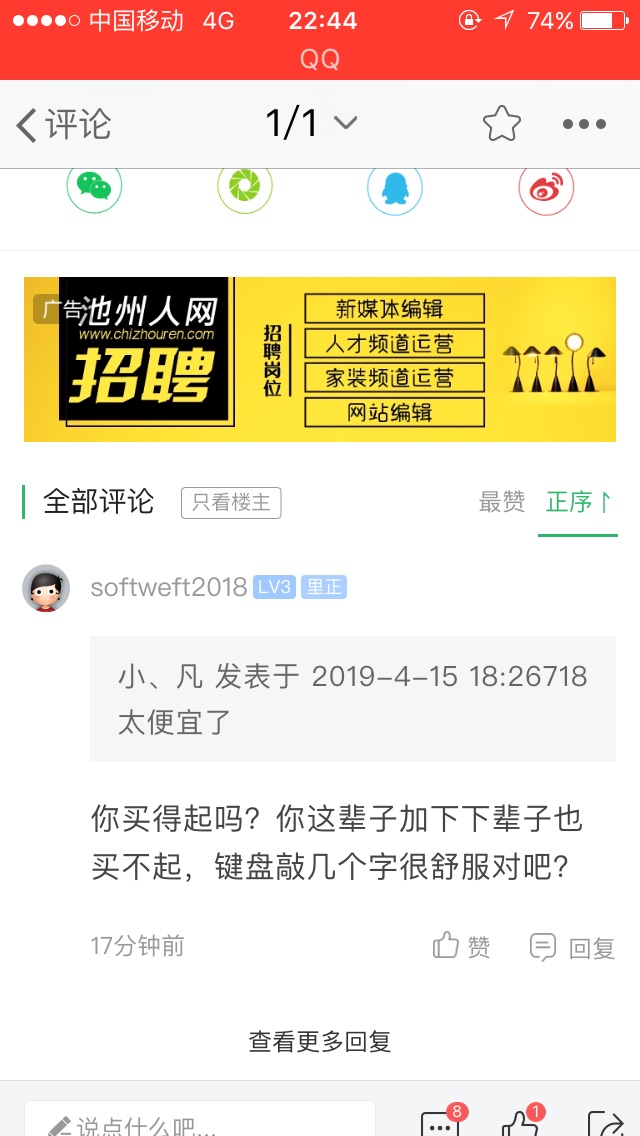Favorite this thread with the star icon
Viewport: 640px width, 1136px height.
502,124
